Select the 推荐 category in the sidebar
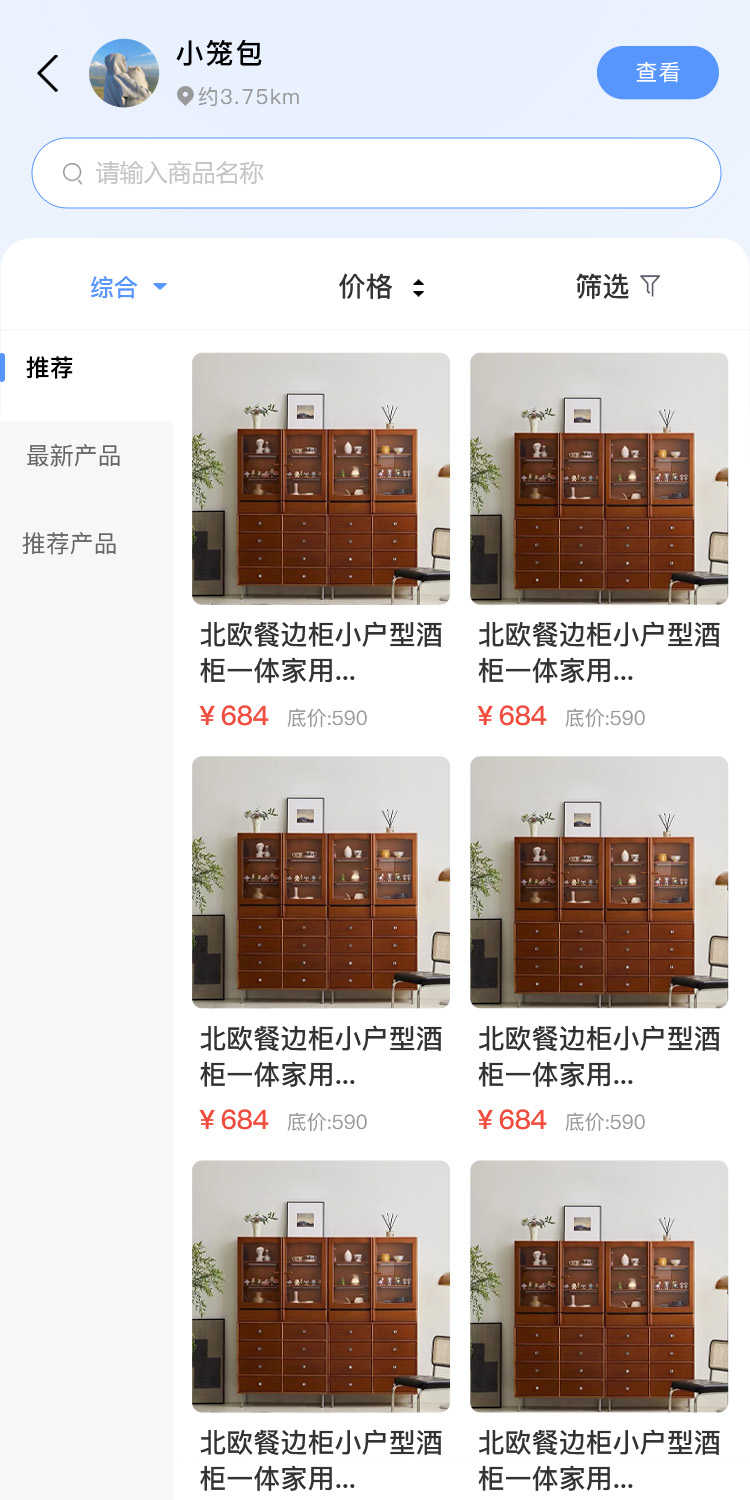Screen dimensions: 750x1500 click(50, 368)
